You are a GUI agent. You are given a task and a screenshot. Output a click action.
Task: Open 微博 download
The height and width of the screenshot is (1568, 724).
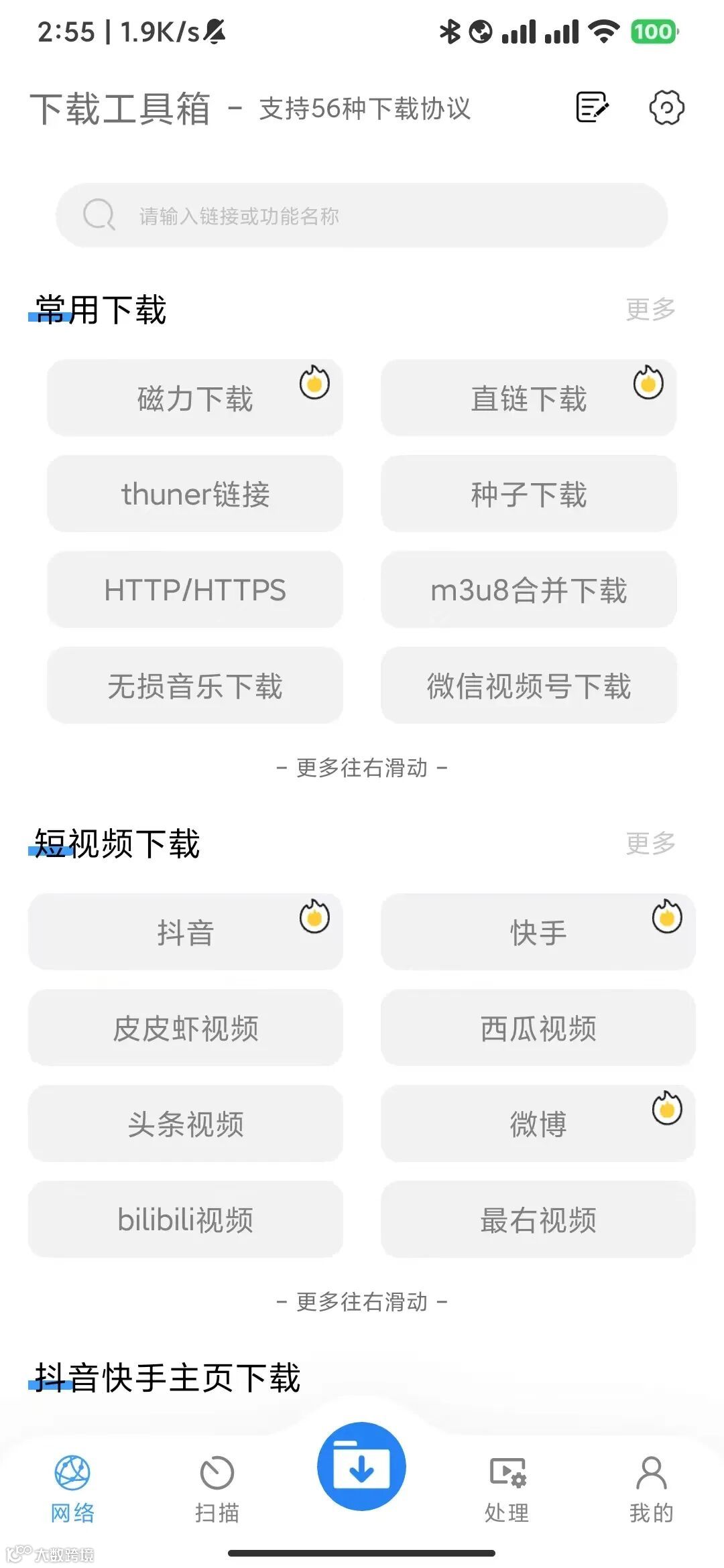coord(538,1124)
